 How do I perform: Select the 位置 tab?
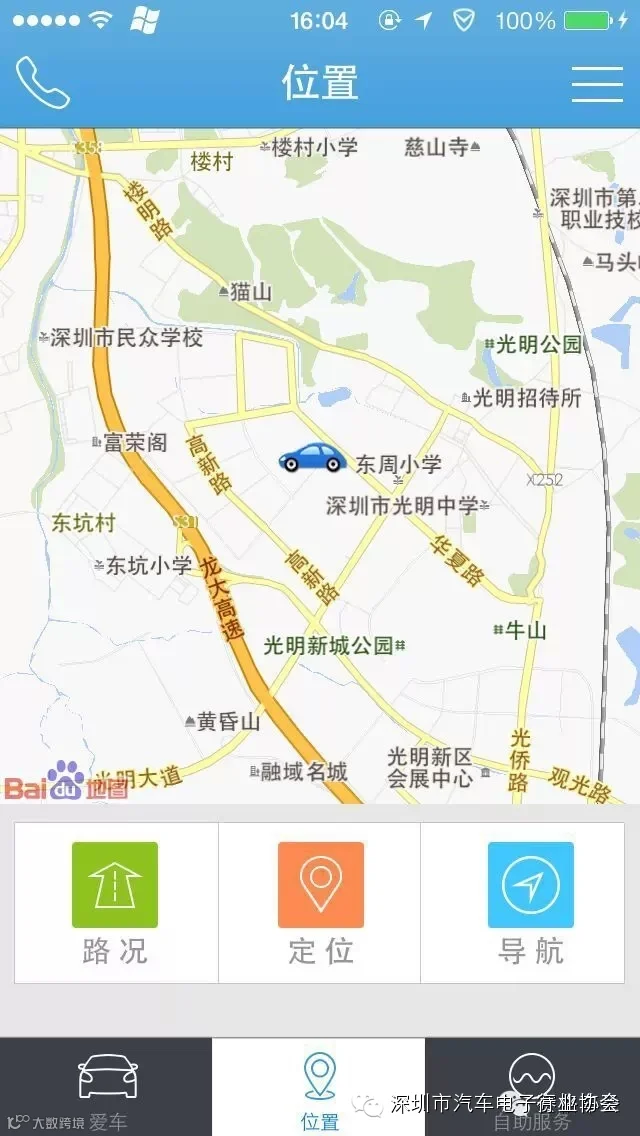[x=319, y=1087]
